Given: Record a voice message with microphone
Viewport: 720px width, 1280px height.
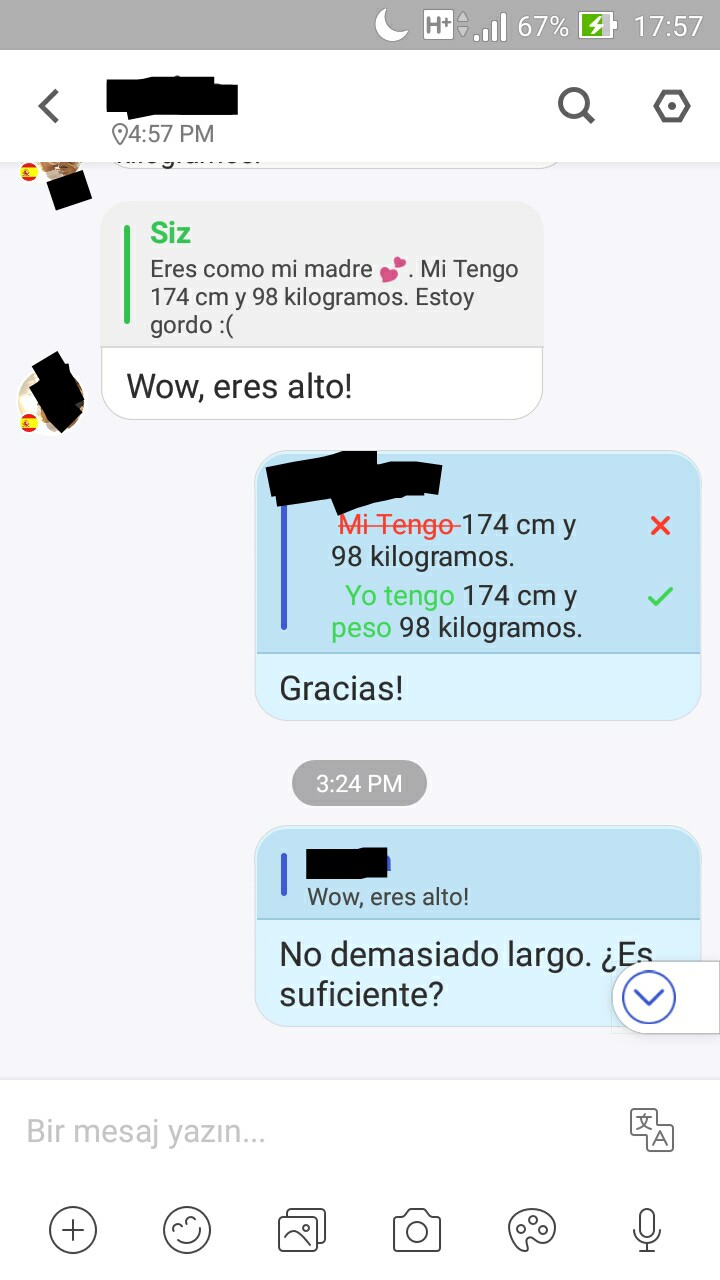Looking at the screenshot, I should pyautogui.click(x=647, y=1229).
